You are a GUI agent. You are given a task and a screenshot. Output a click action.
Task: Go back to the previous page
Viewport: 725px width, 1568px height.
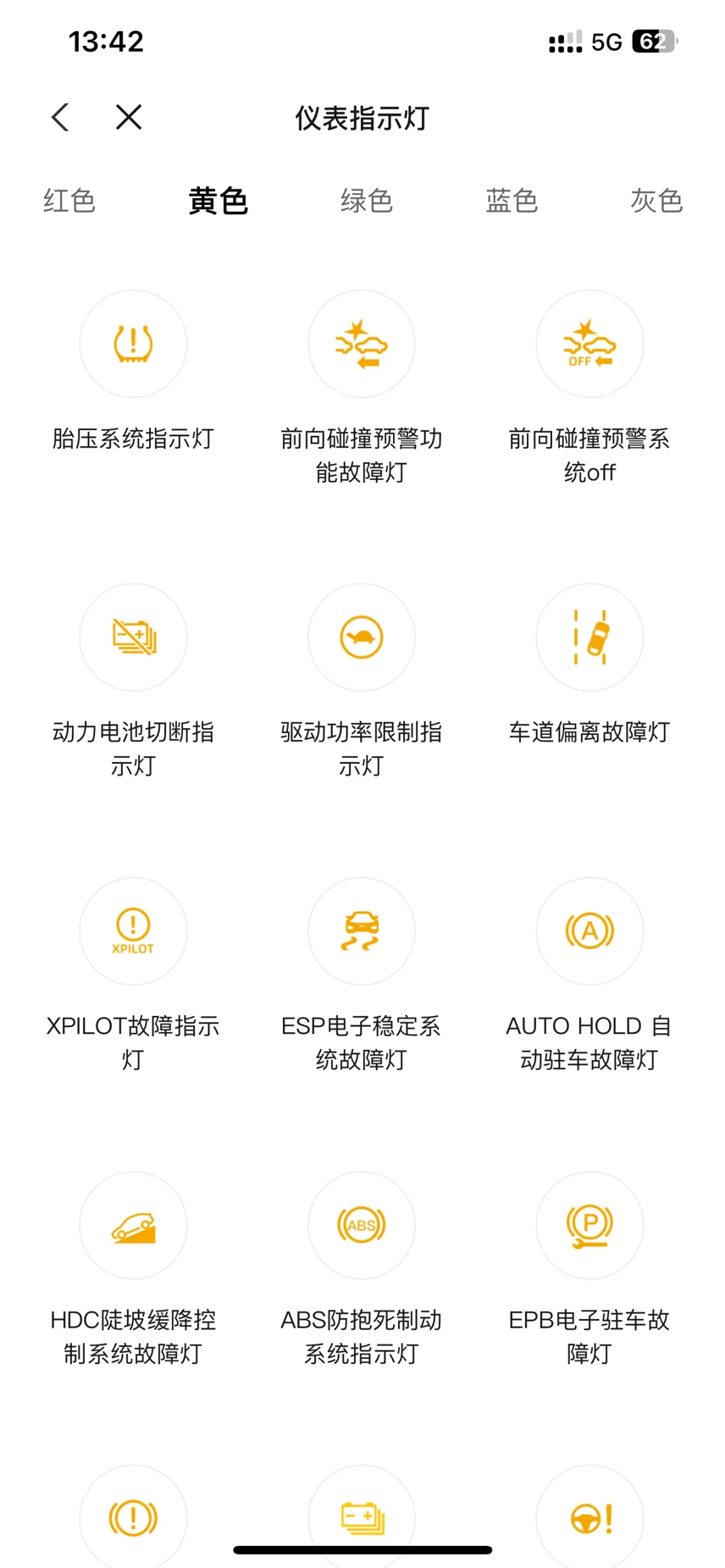coord(60,118)
